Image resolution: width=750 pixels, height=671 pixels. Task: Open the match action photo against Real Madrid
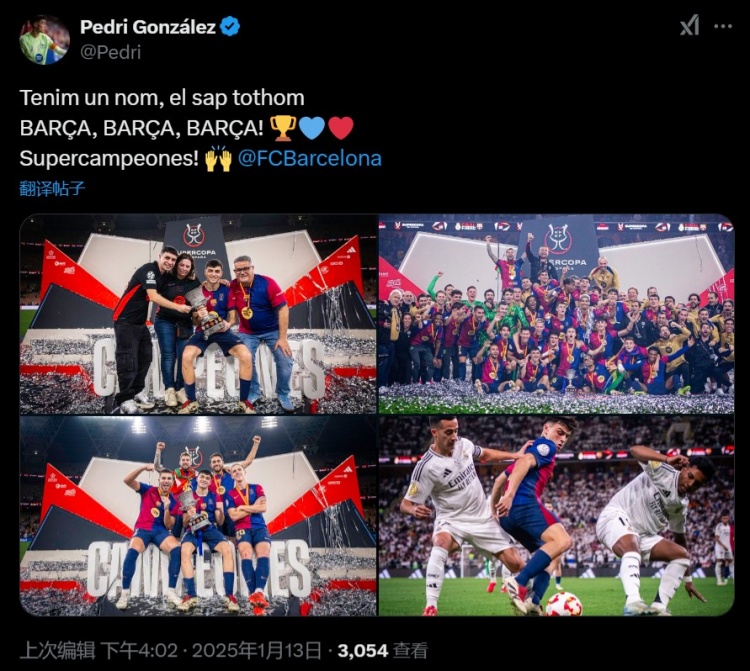(x=556, y=515)
